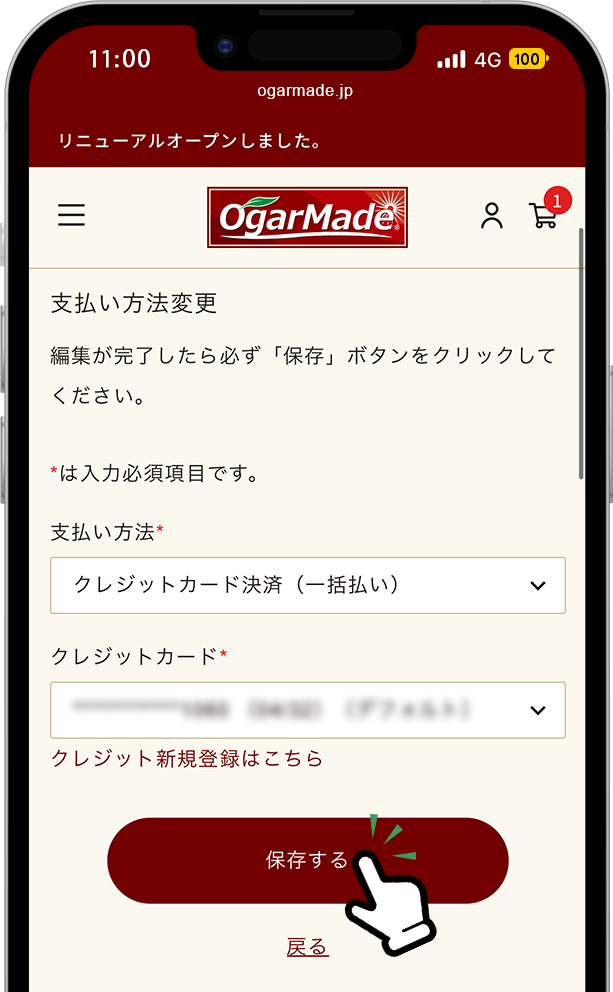Follow the クレジット新規登録はこちら link
Image resolution: width=613 pixels, height=992 pixels.
point(187,759)
